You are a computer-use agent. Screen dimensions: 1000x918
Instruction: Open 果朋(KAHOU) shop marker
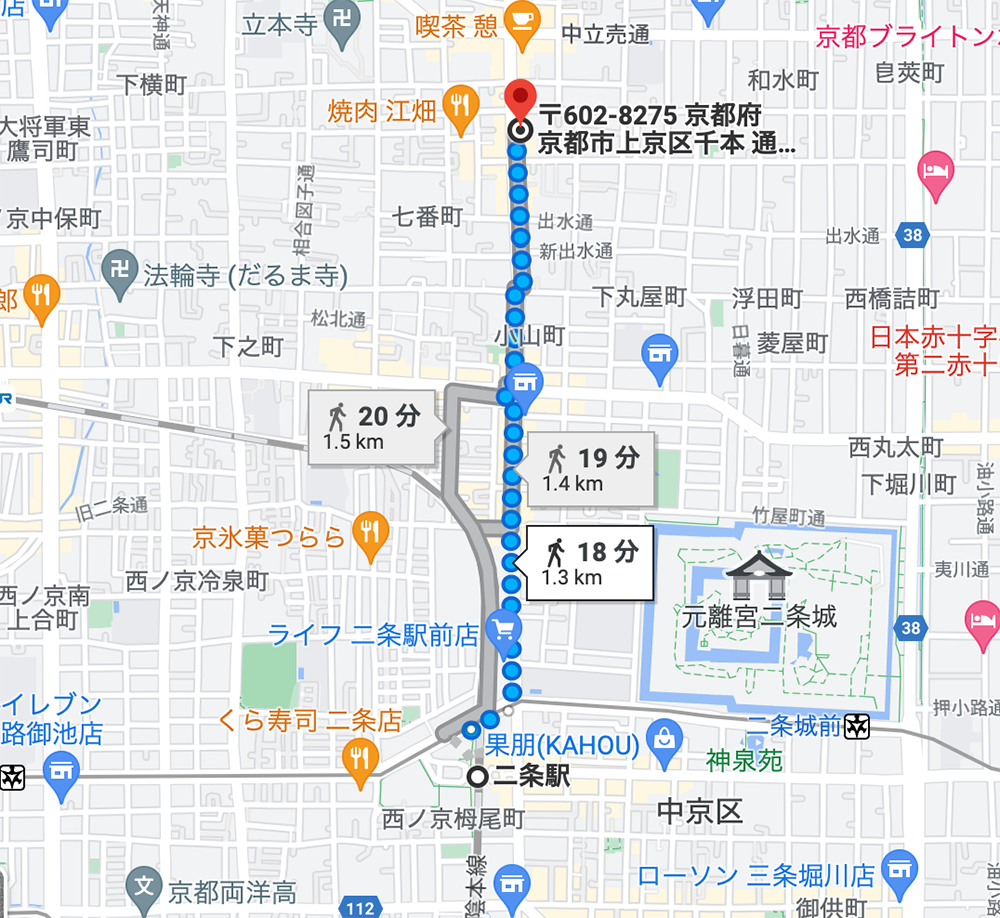tap(661, 741)
